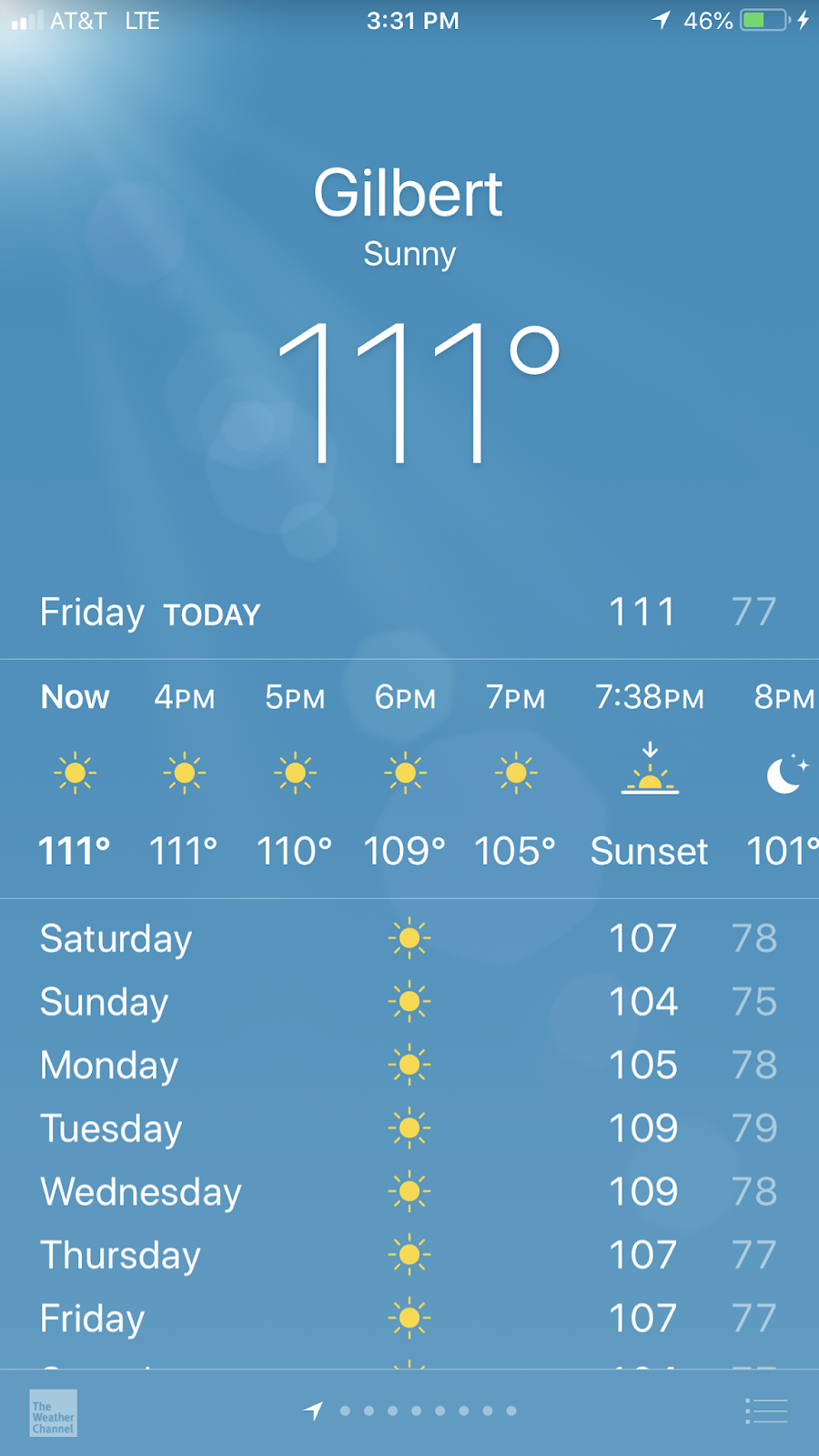Open The Weather Channel link
This screenshot has width=819, height=1456.
click(x=53, y=1412)
